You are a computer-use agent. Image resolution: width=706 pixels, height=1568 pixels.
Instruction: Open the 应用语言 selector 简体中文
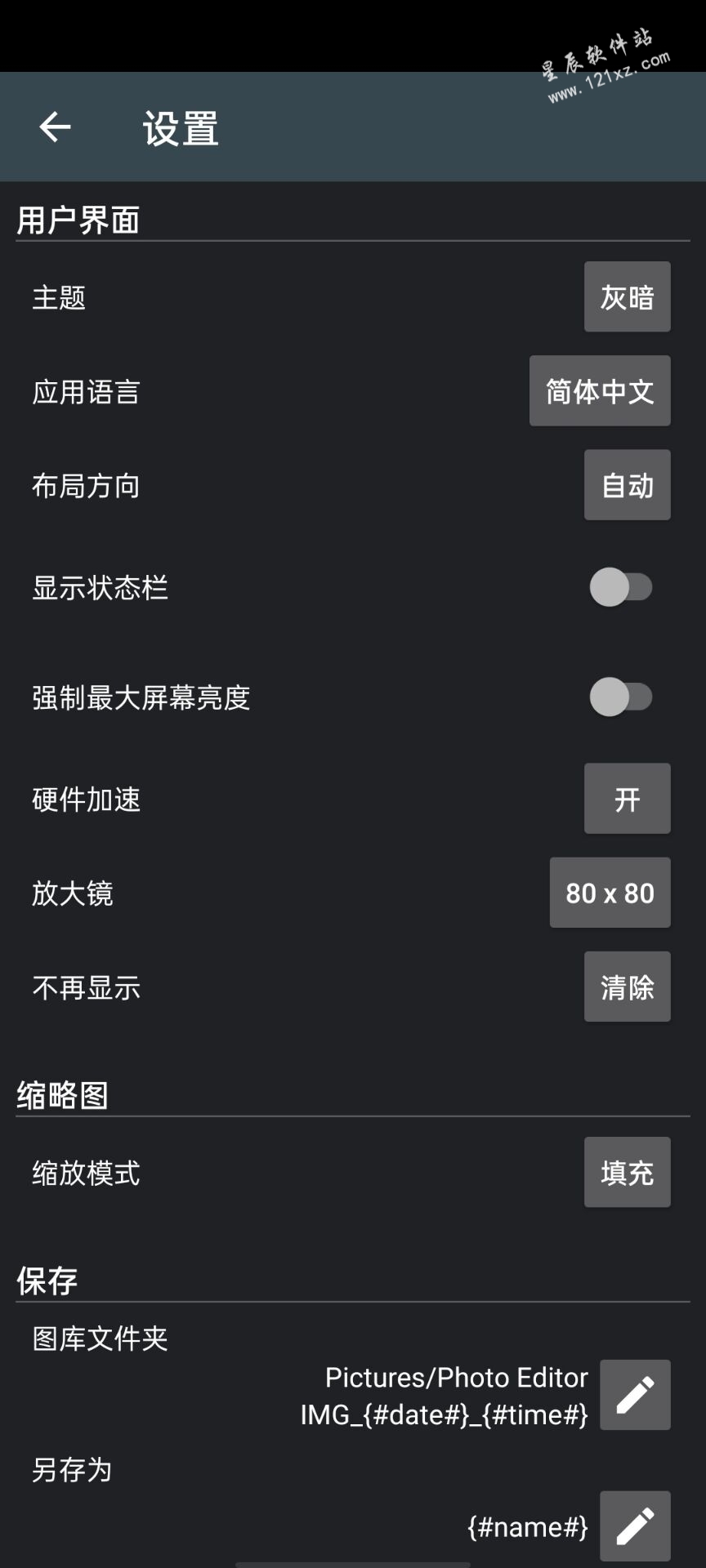point(600,390)
